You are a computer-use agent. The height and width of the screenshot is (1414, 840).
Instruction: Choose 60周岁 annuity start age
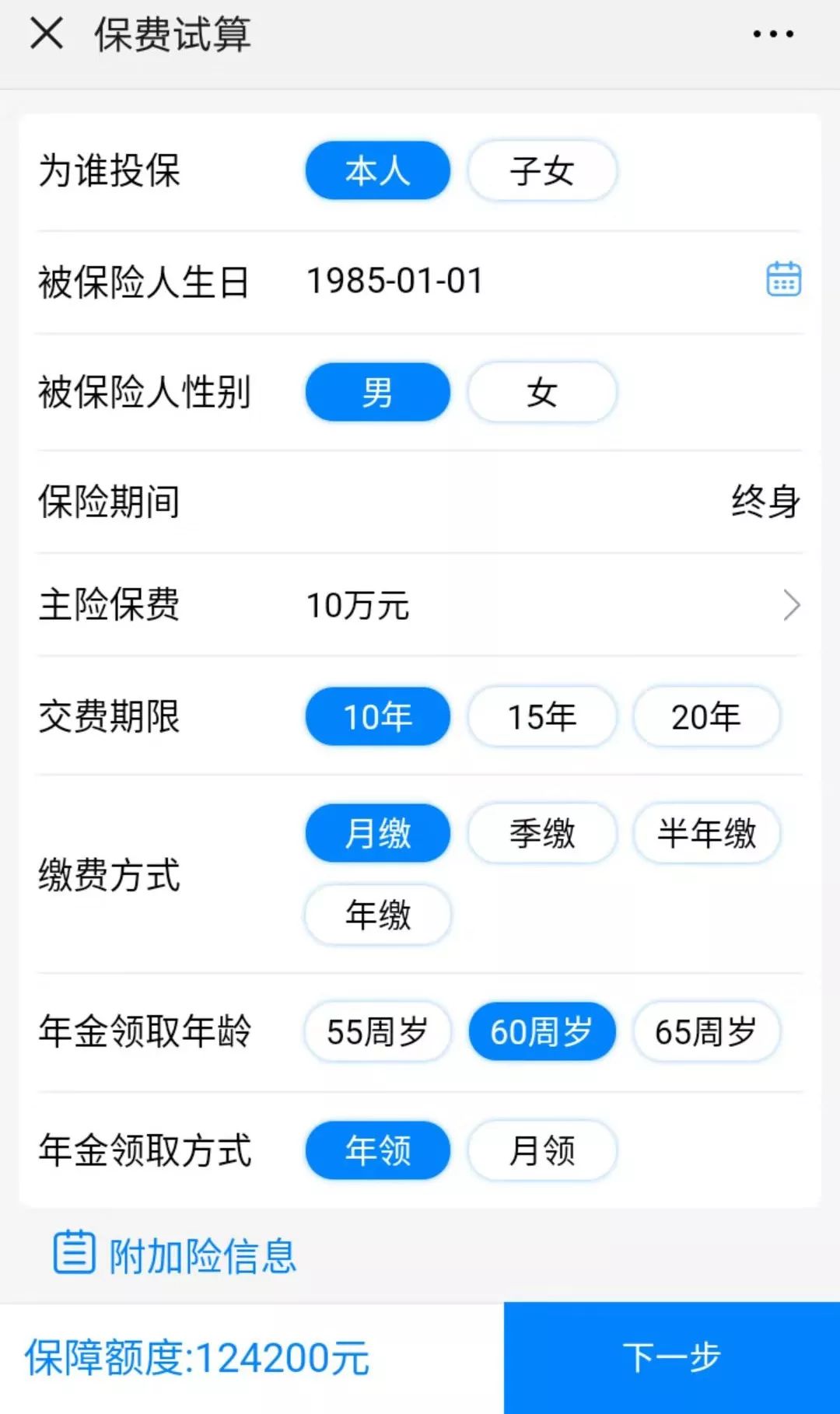click(x=542, y=1032)
